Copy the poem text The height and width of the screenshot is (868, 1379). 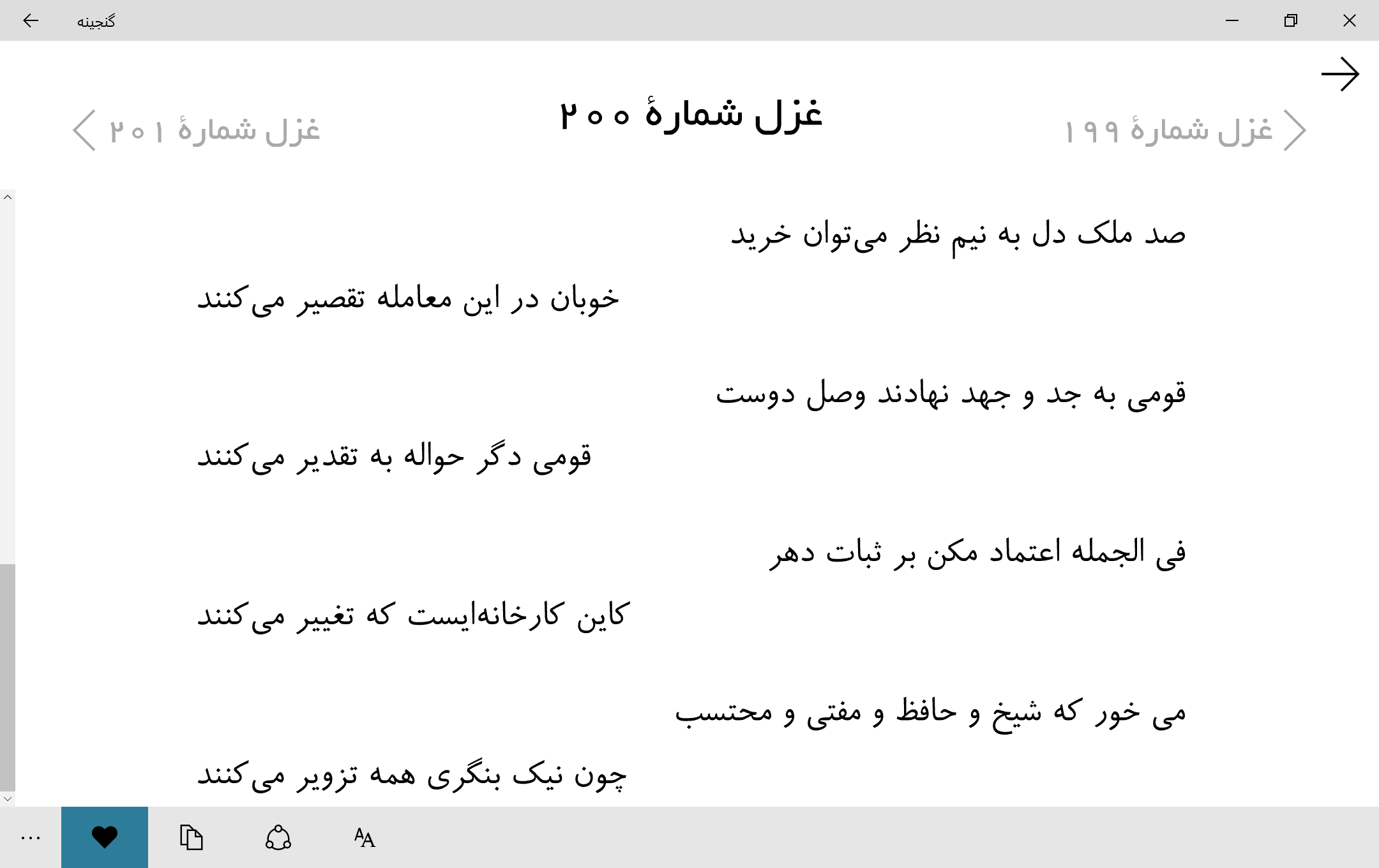(191, 837)
